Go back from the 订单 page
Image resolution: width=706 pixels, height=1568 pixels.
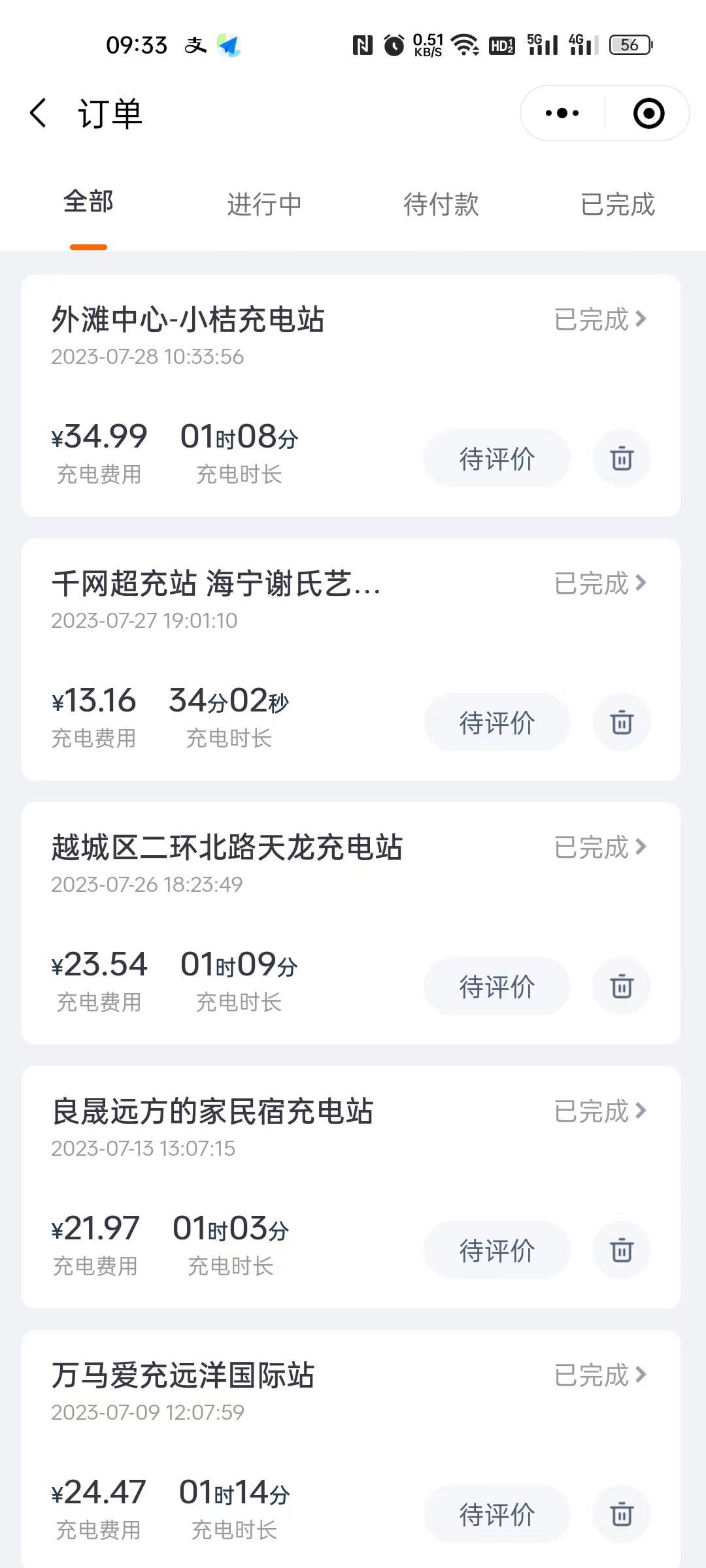[x=39, y=113]
